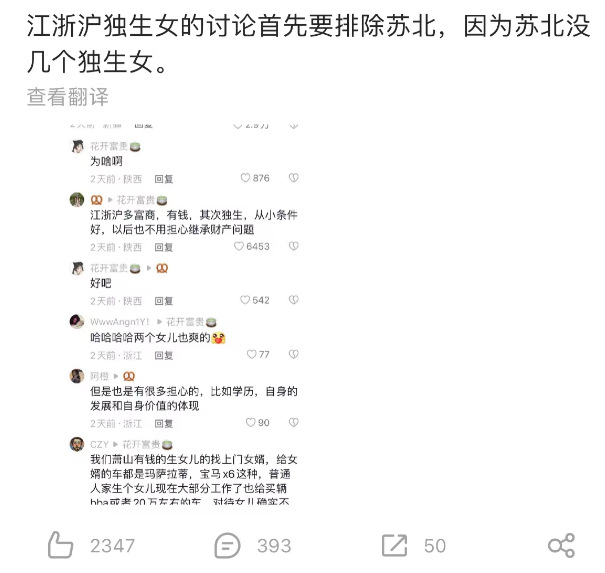
Task: Open the 393 comments
Action: pos(228,545)
